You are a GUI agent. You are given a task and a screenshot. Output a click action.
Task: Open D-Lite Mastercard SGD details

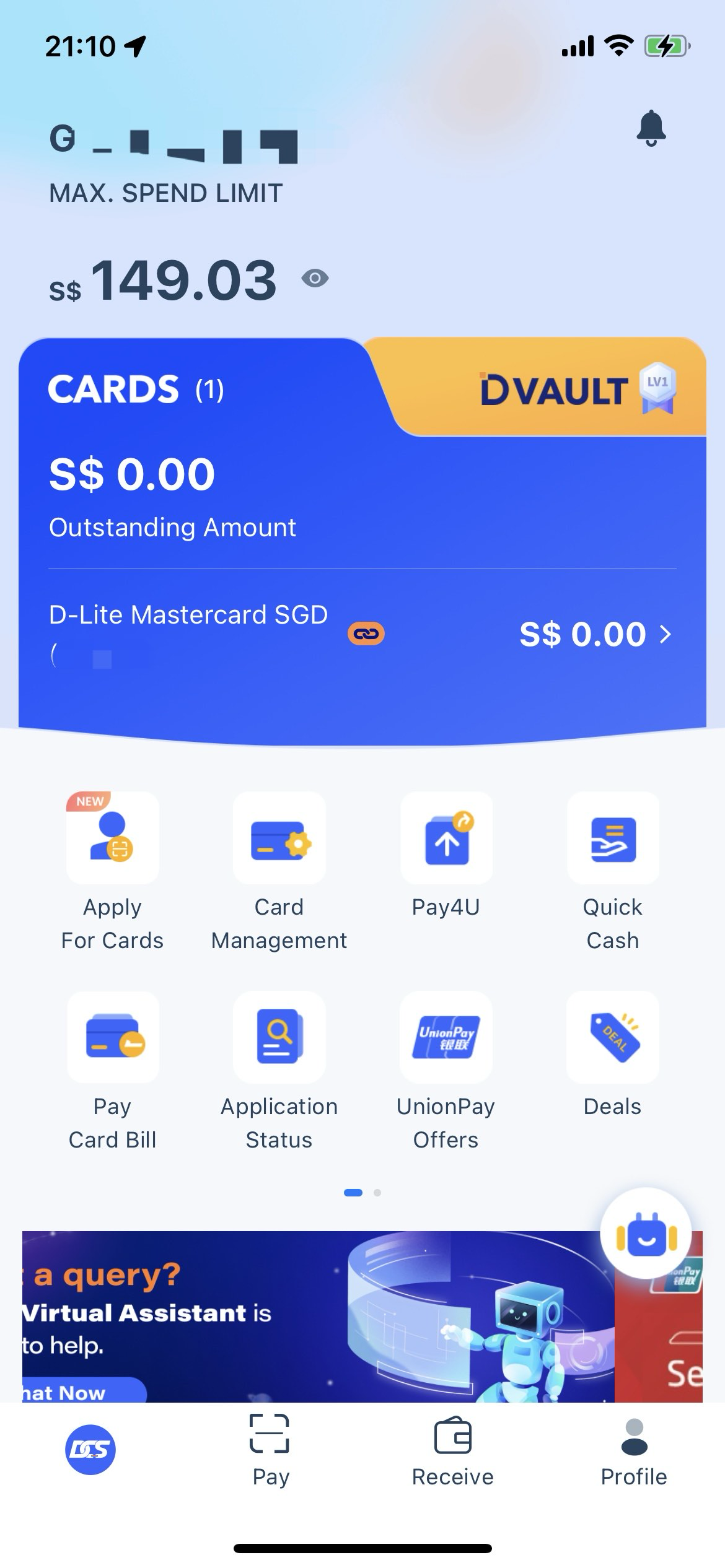click(595, 634)
